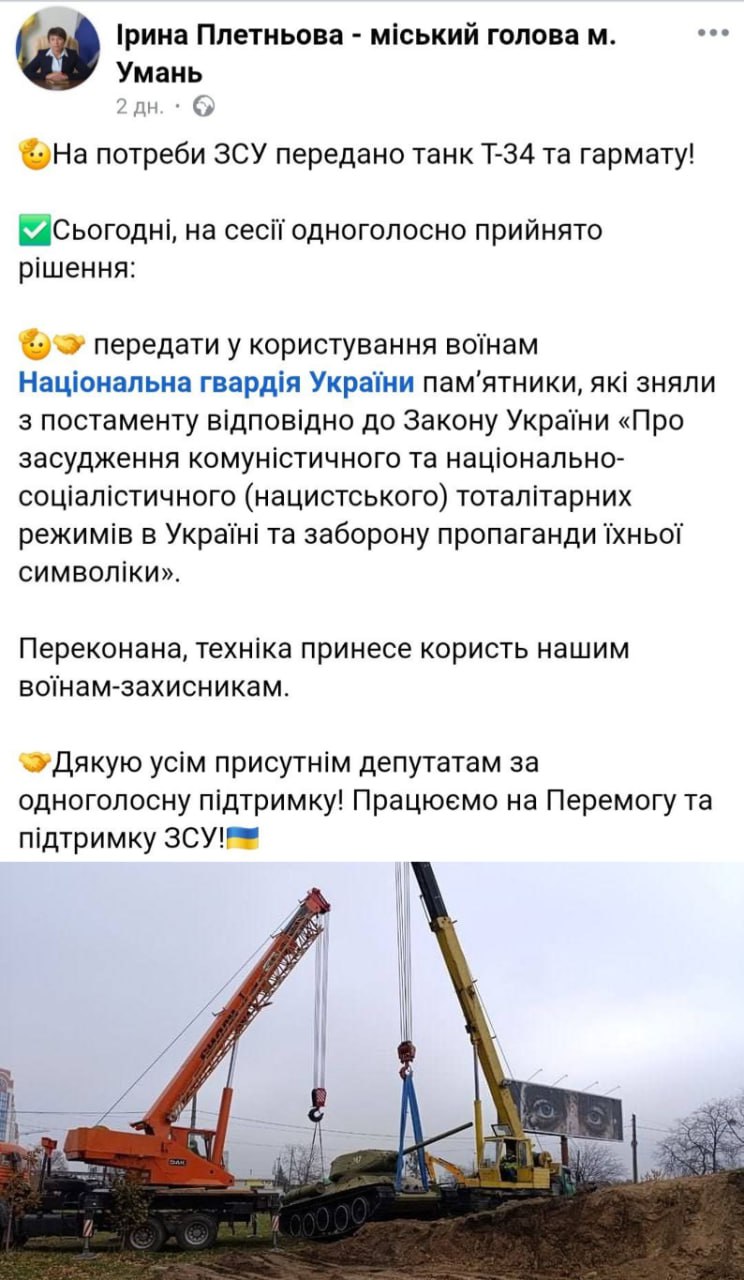744x1280 pixels.
Task: Open the Національна гвардія України page link
Action: click(217, 383)
